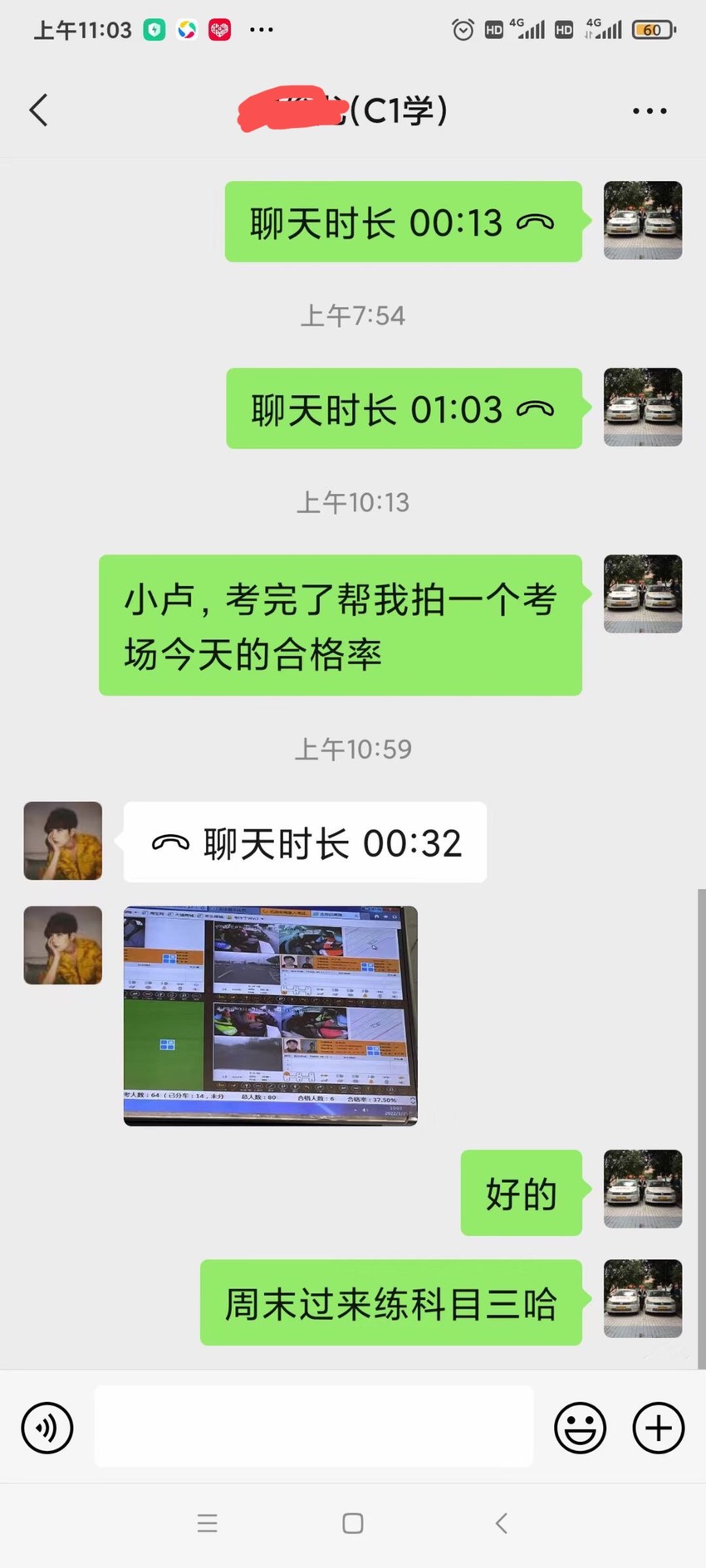Open my avatar beside 好的 message
706x1568 pixels.
(x=643, y=1189)
